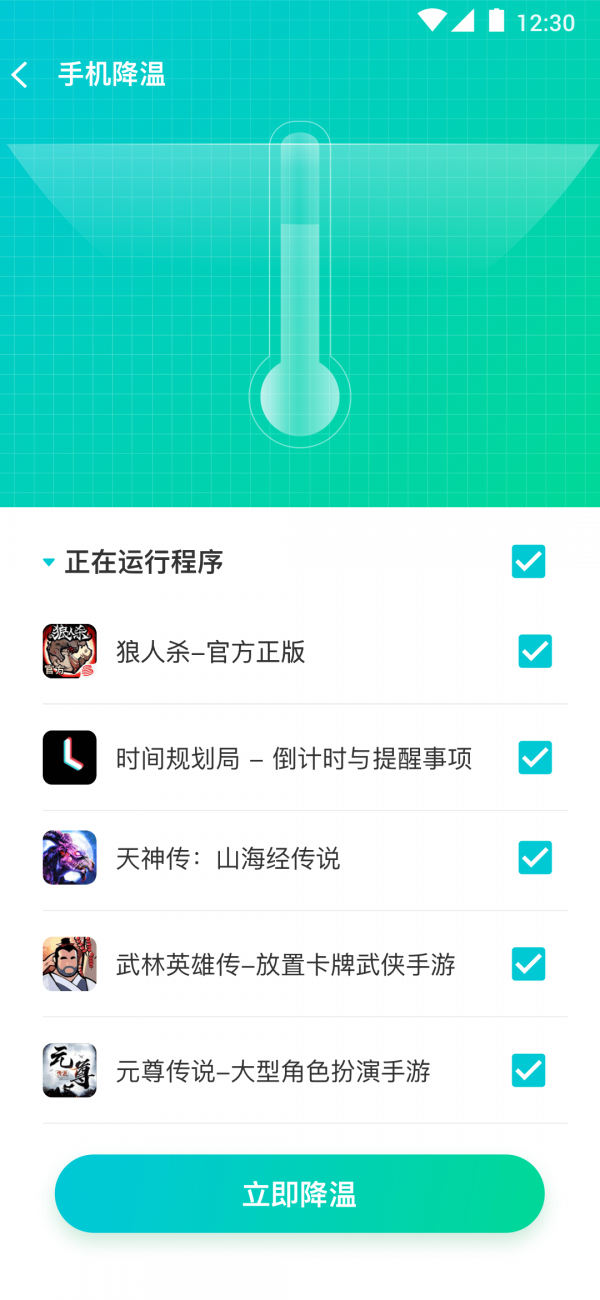Uncheck 元尊传说-大型角色扮演手游

coord(528,1070)
